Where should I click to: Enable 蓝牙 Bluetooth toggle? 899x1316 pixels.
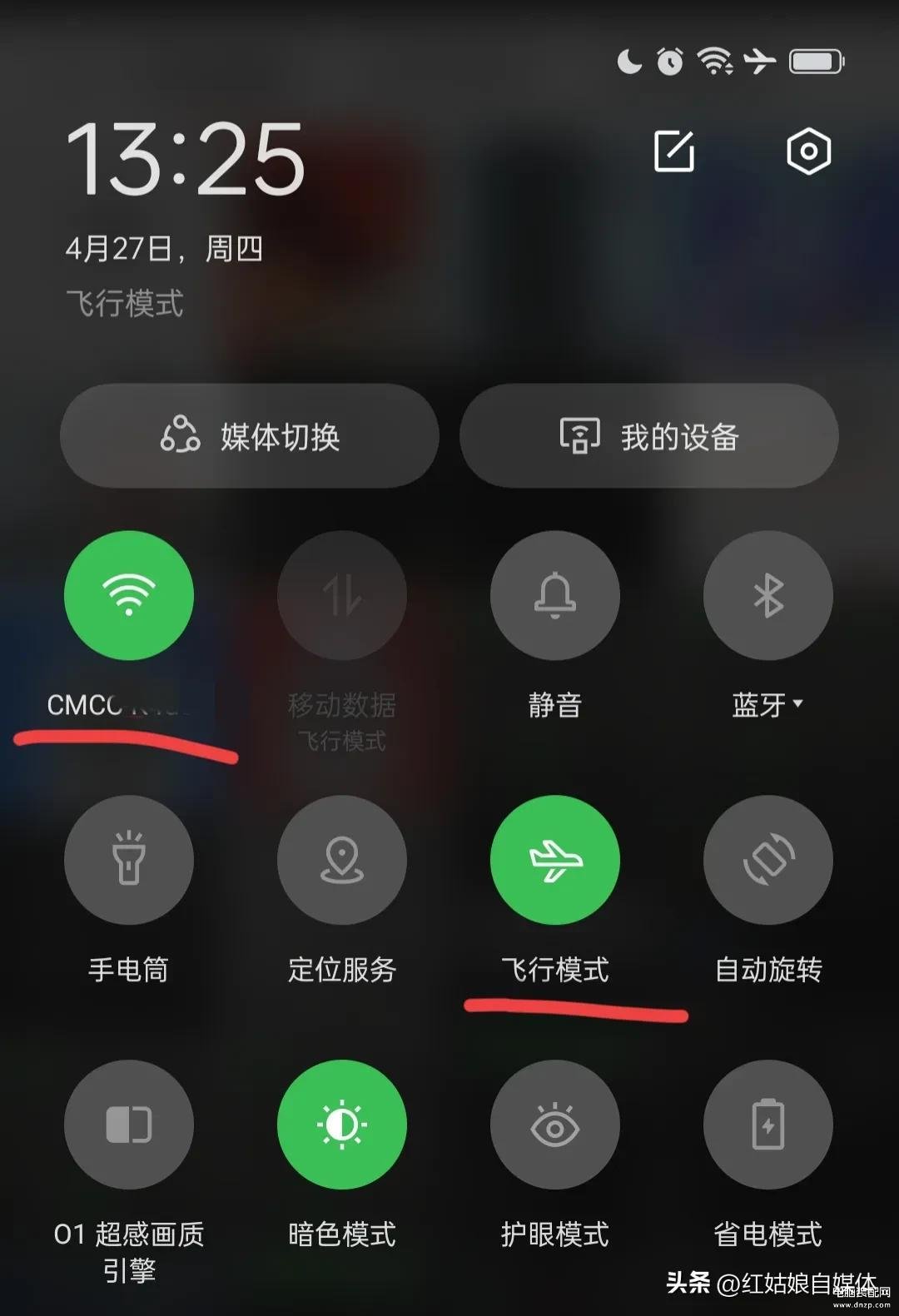pyautogui.click(x=767, y=596)
